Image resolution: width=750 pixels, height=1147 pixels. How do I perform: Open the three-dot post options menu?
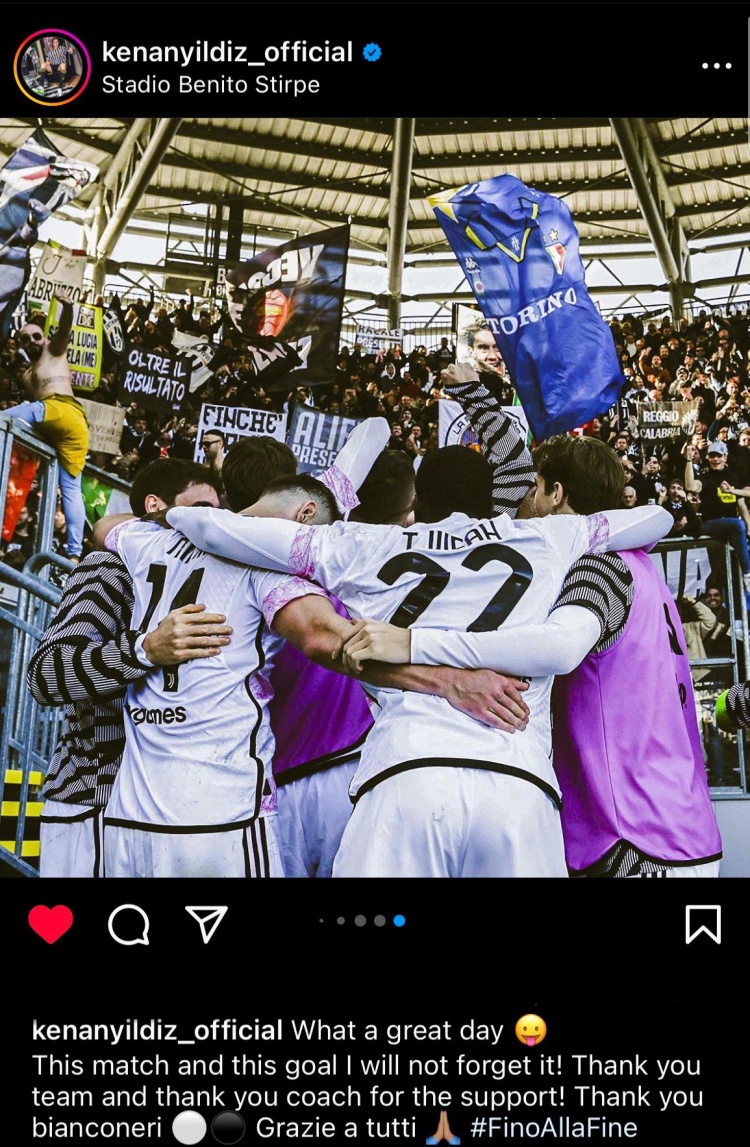716,66
